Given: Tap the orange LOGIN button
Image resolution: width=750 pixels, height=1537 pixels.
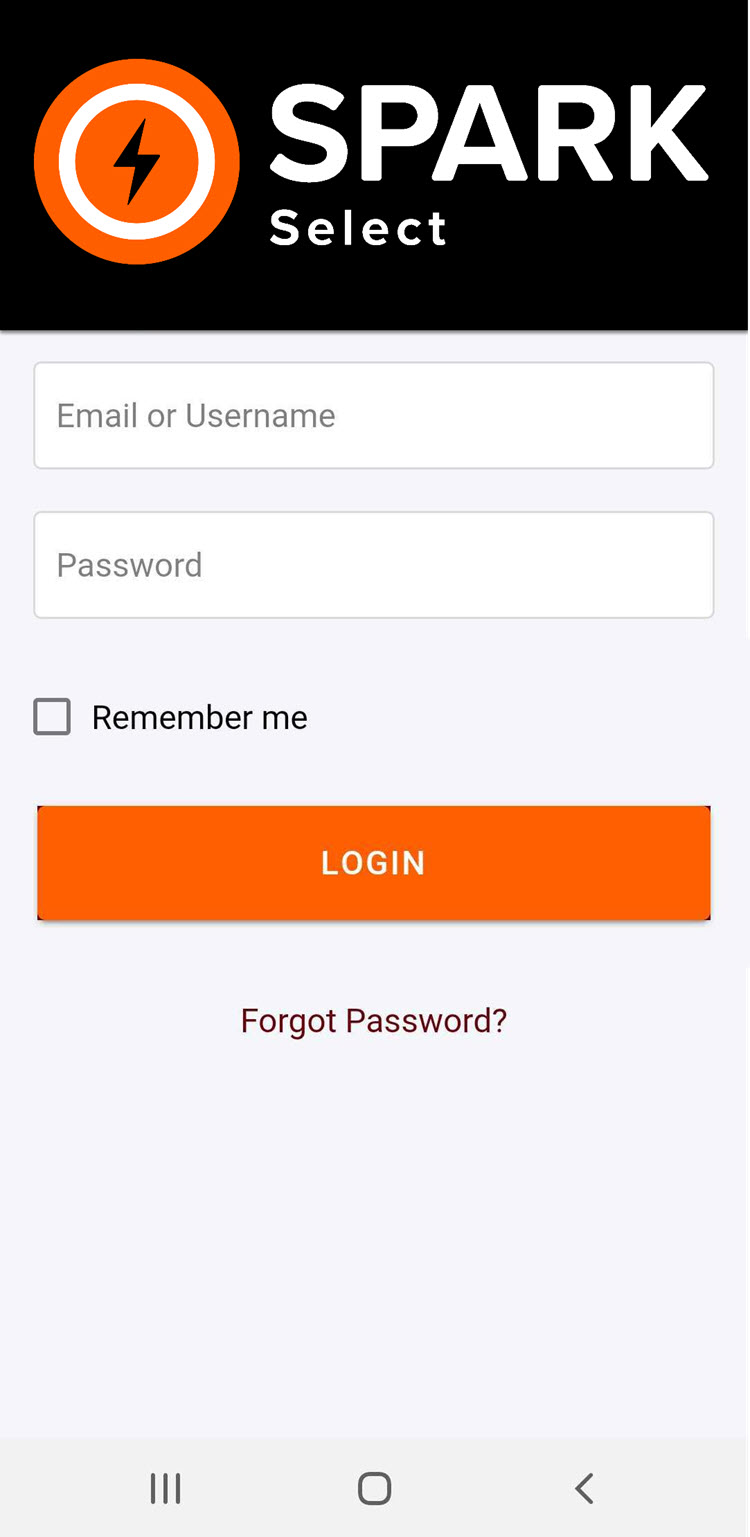Looking at the screenshot, I should click(x=374, y=862).
